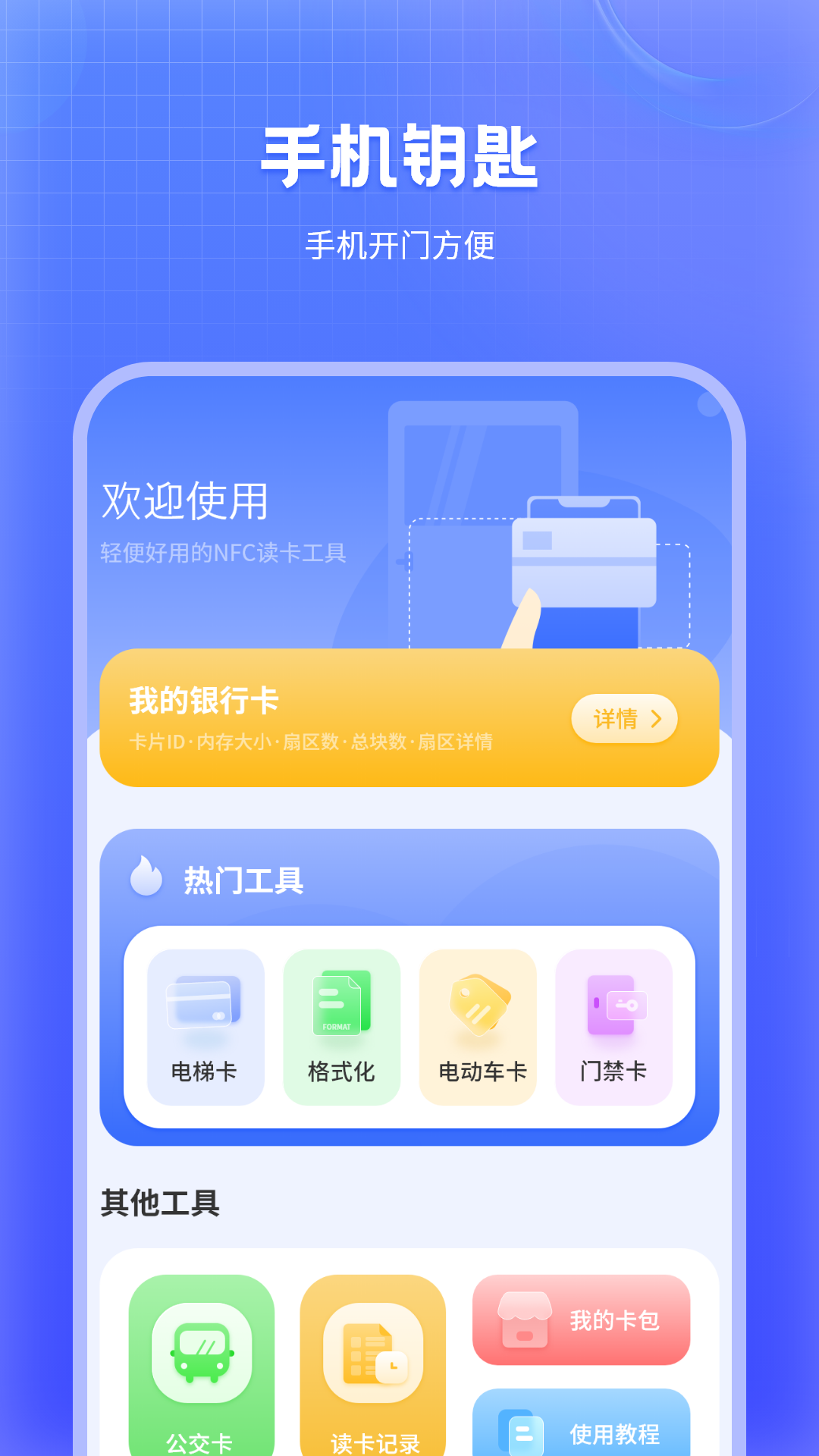Open the 格式化 (format) tool
This screenshot has width=819, height=1456.
tap(342, 1024)
